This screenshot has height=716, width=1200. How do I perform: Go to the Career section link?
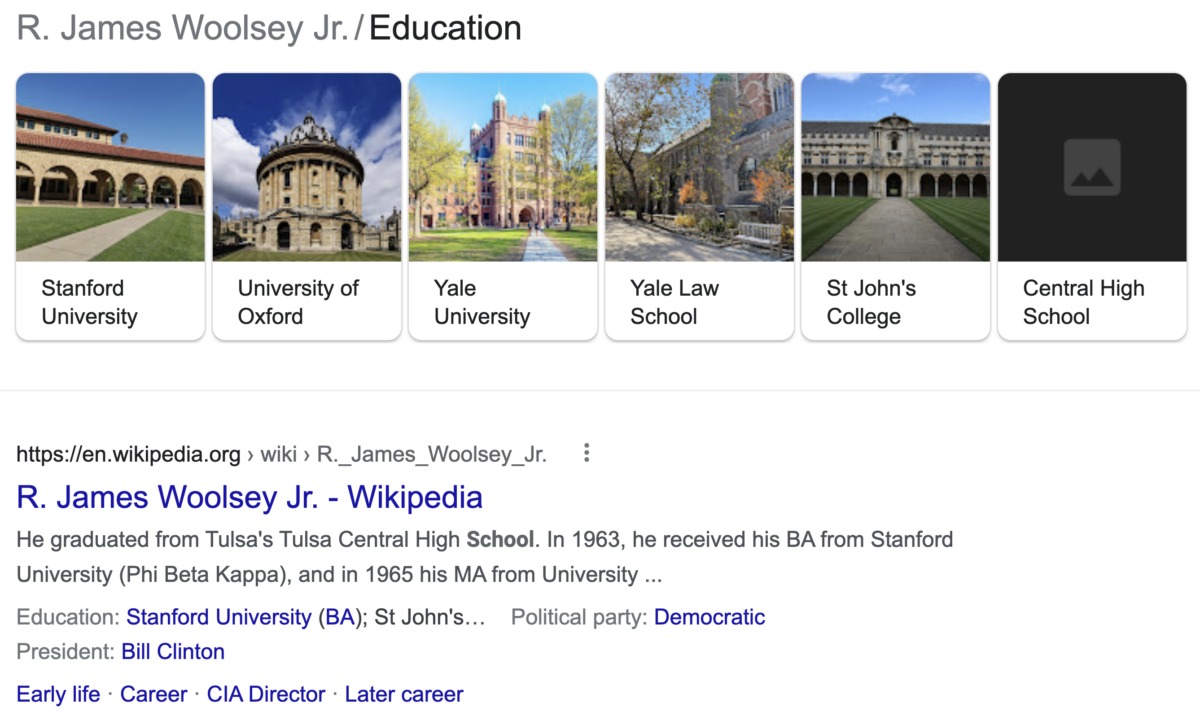[x=153, y=694]
